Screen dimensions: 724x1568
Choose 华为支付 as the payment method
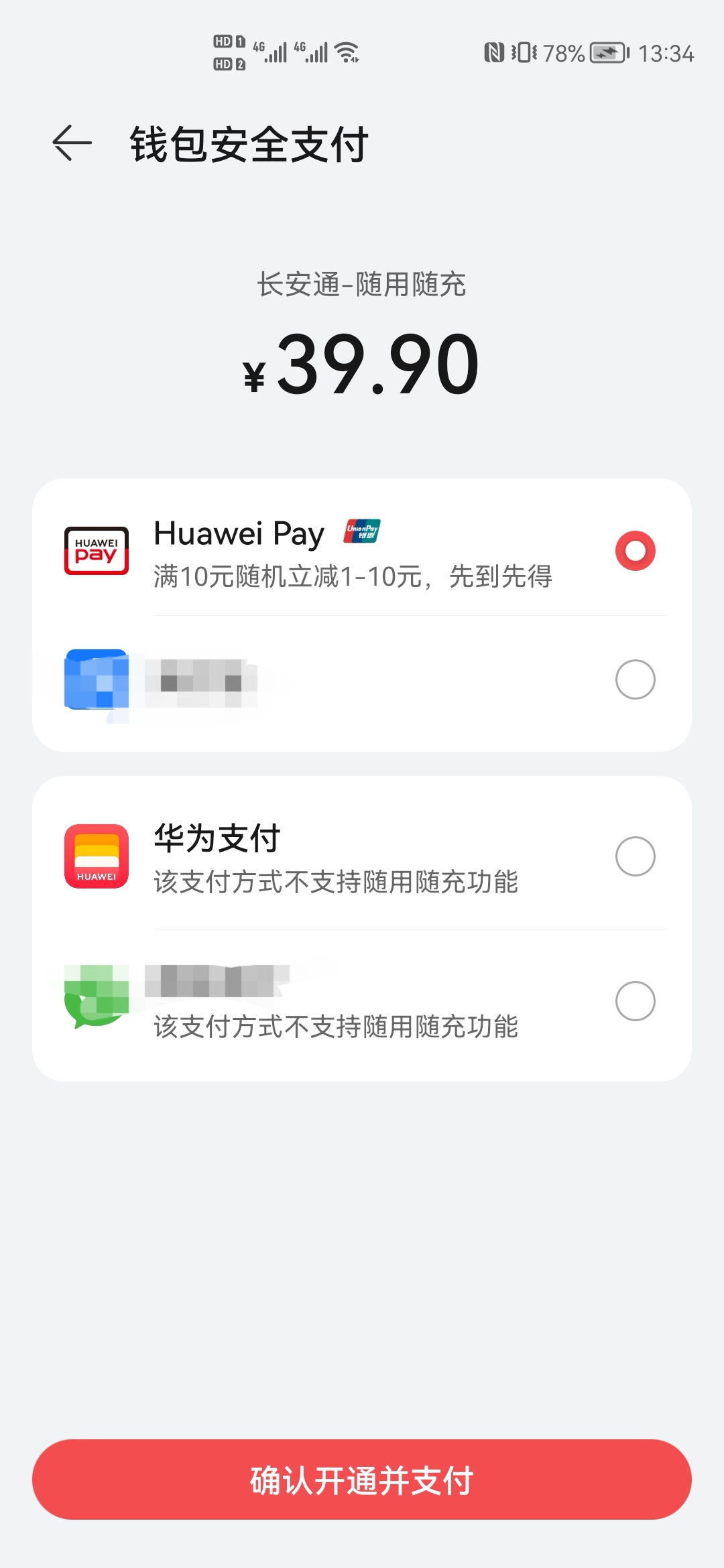pos(362,856)
